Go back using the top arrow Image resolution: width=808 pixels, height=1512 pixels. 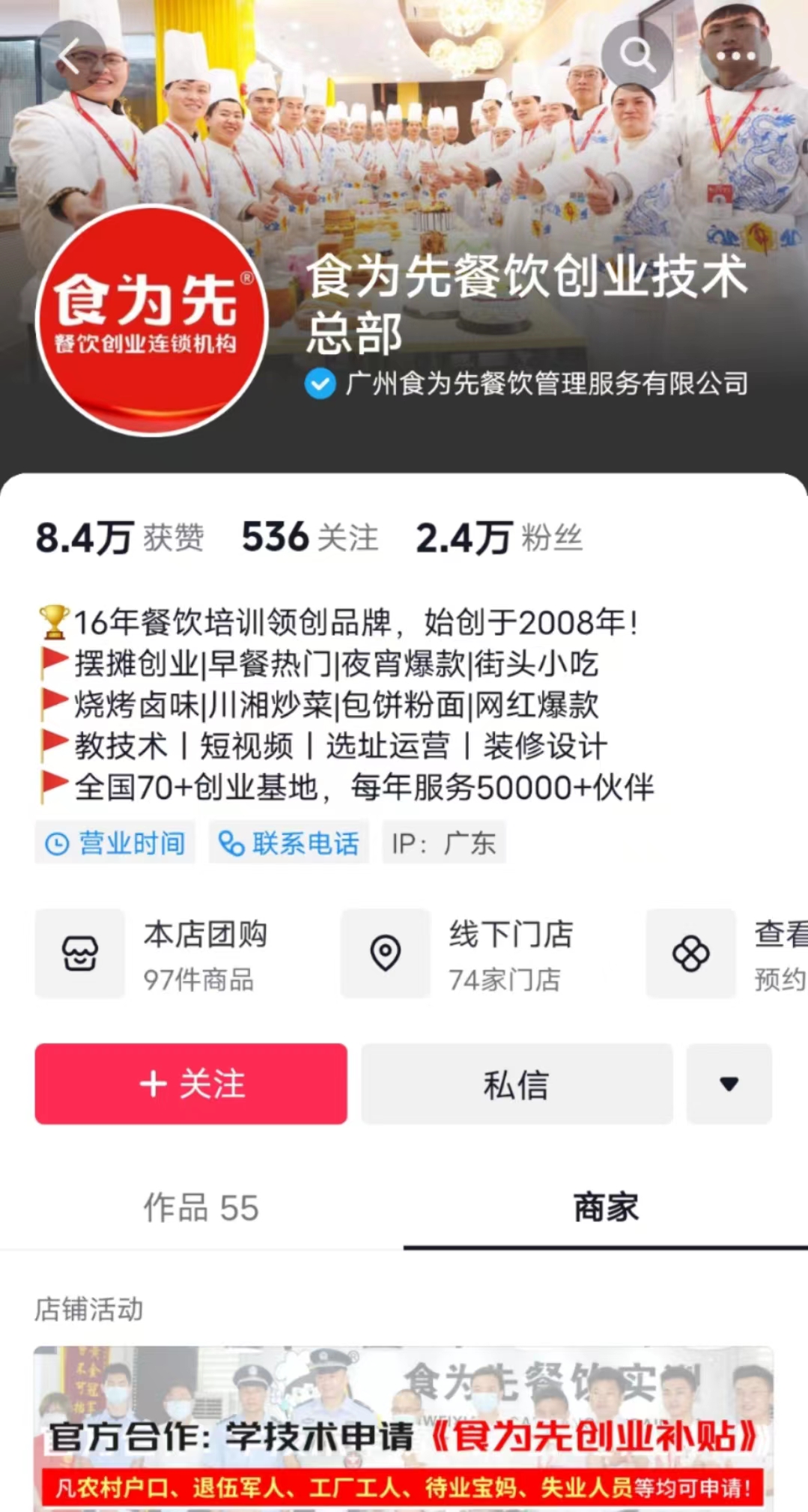pos(69,56)
